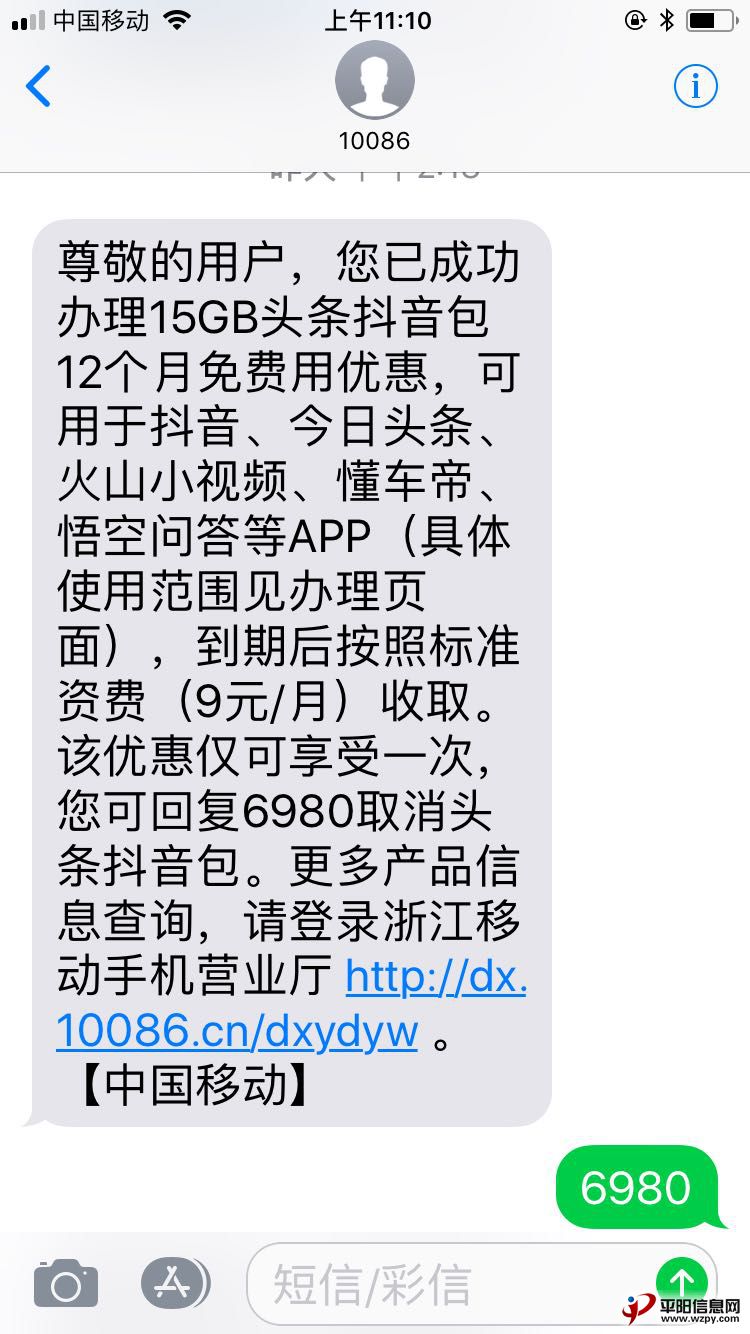Open the 10086 contact avatar
750x1334 pixels.
(x=374, y=81)
